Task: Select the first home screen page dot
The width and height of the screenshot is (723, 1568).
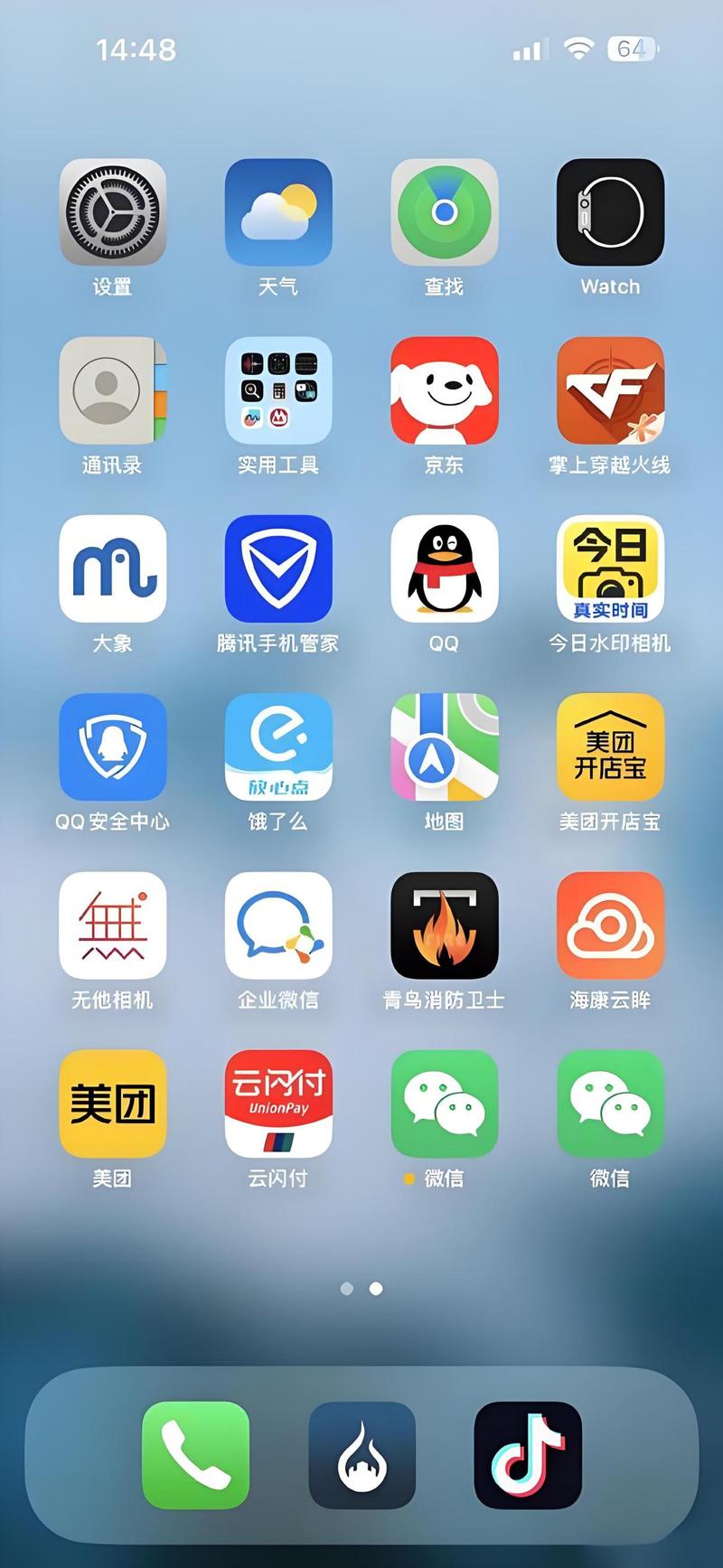Action: click(x=348, y=1289)
